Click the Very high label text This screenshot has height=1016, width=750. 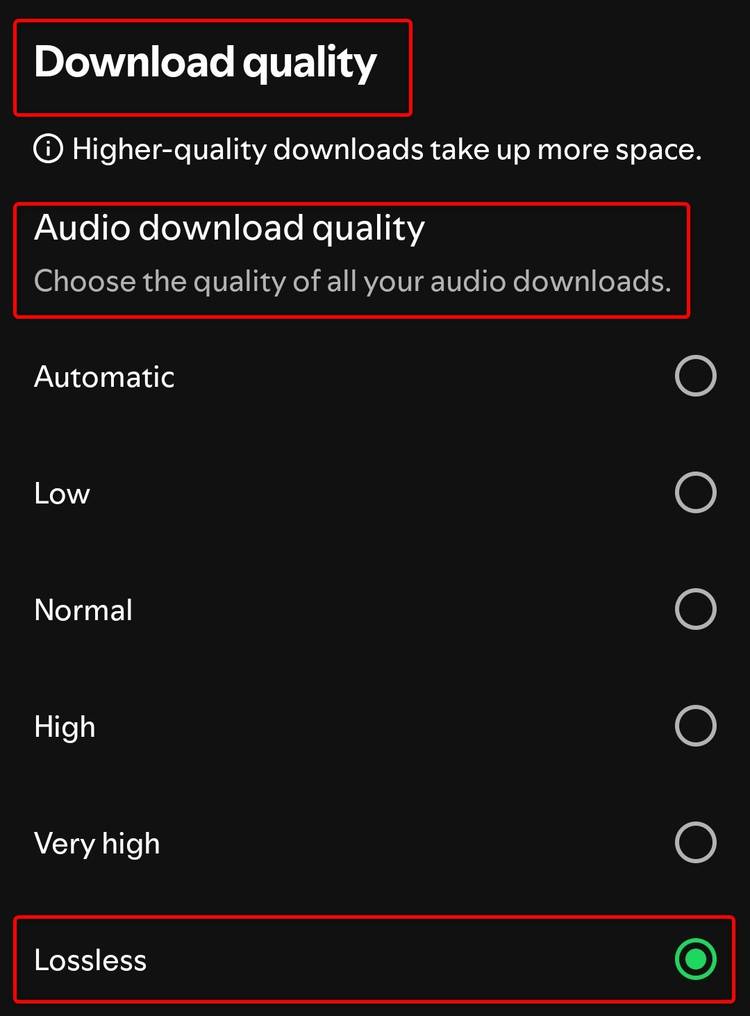click(97, 843)
